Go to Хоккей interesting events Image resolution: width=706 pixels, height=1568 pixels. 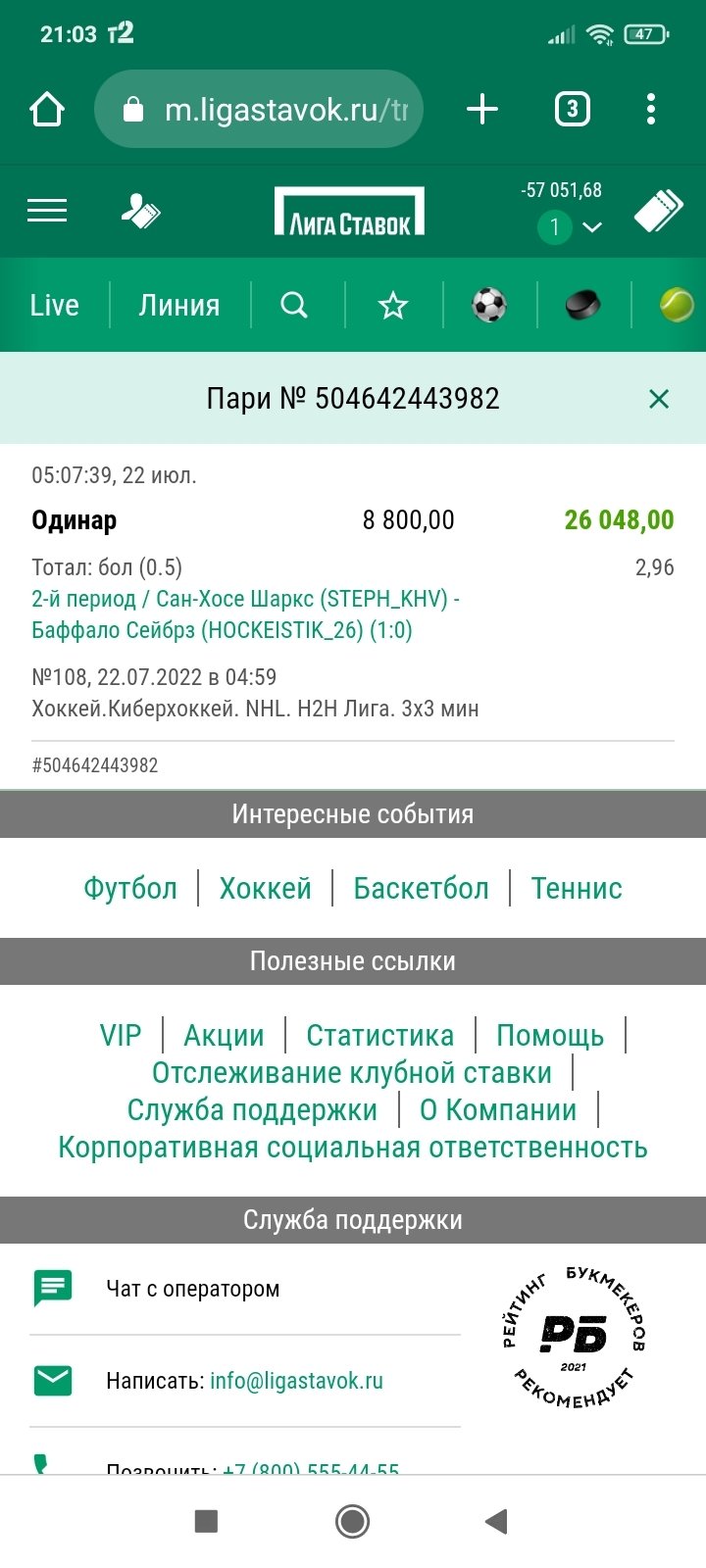tap(265, 888)
